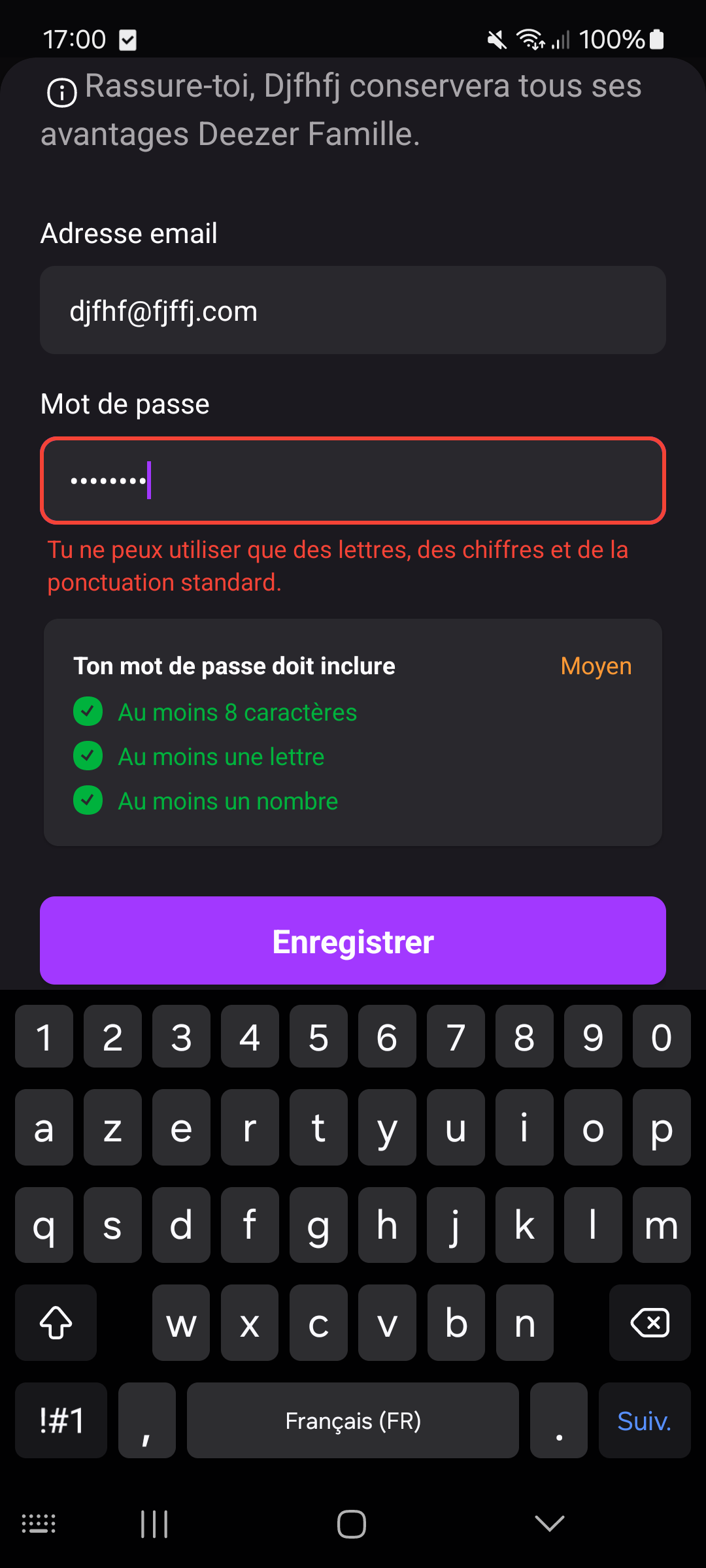Tap the Suiv. key on keyboard
This screenshot has width=706, height=1568.
point(644,1421)
